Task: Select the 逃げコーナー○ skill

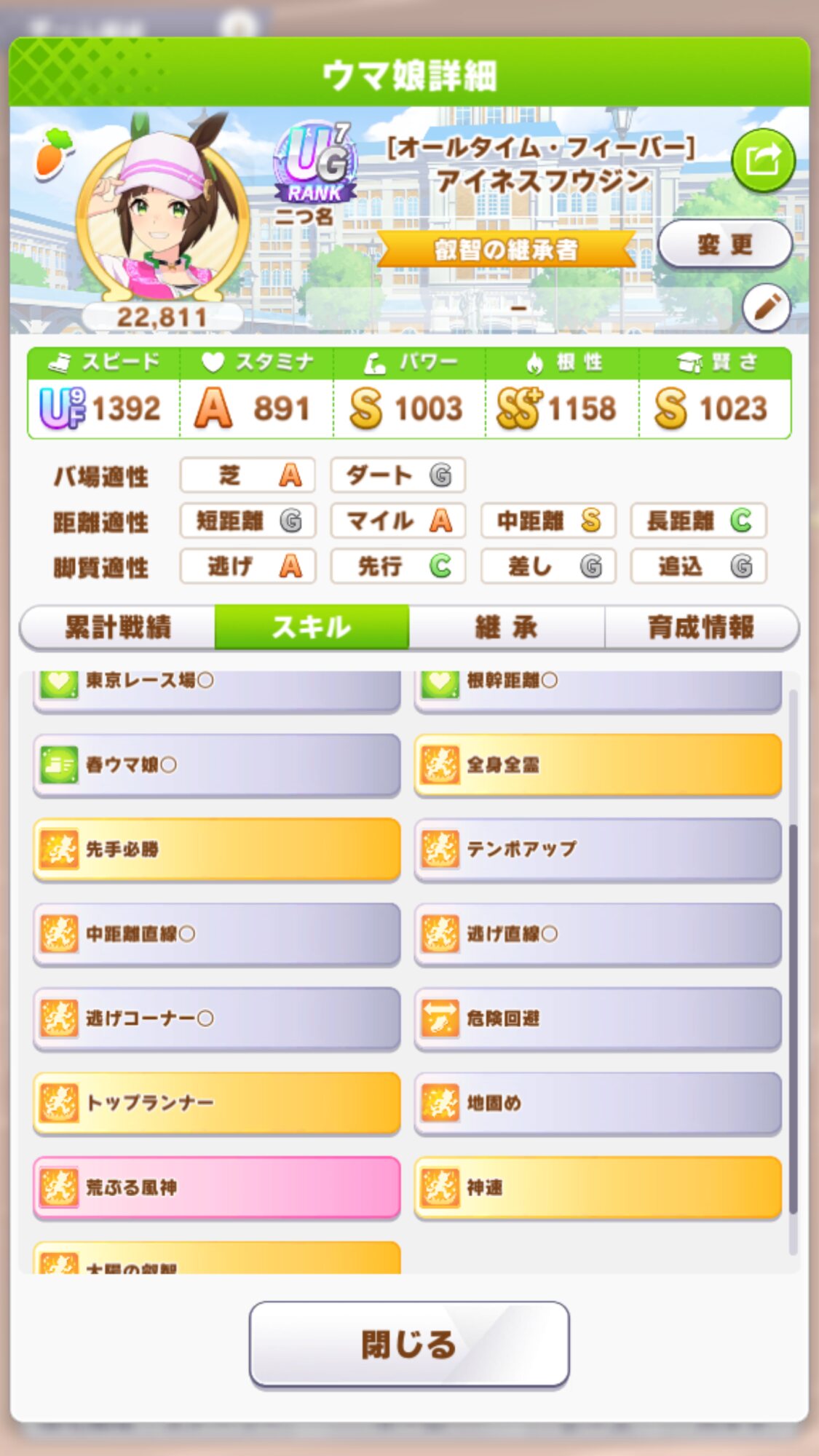Action: coord(216,1018)
